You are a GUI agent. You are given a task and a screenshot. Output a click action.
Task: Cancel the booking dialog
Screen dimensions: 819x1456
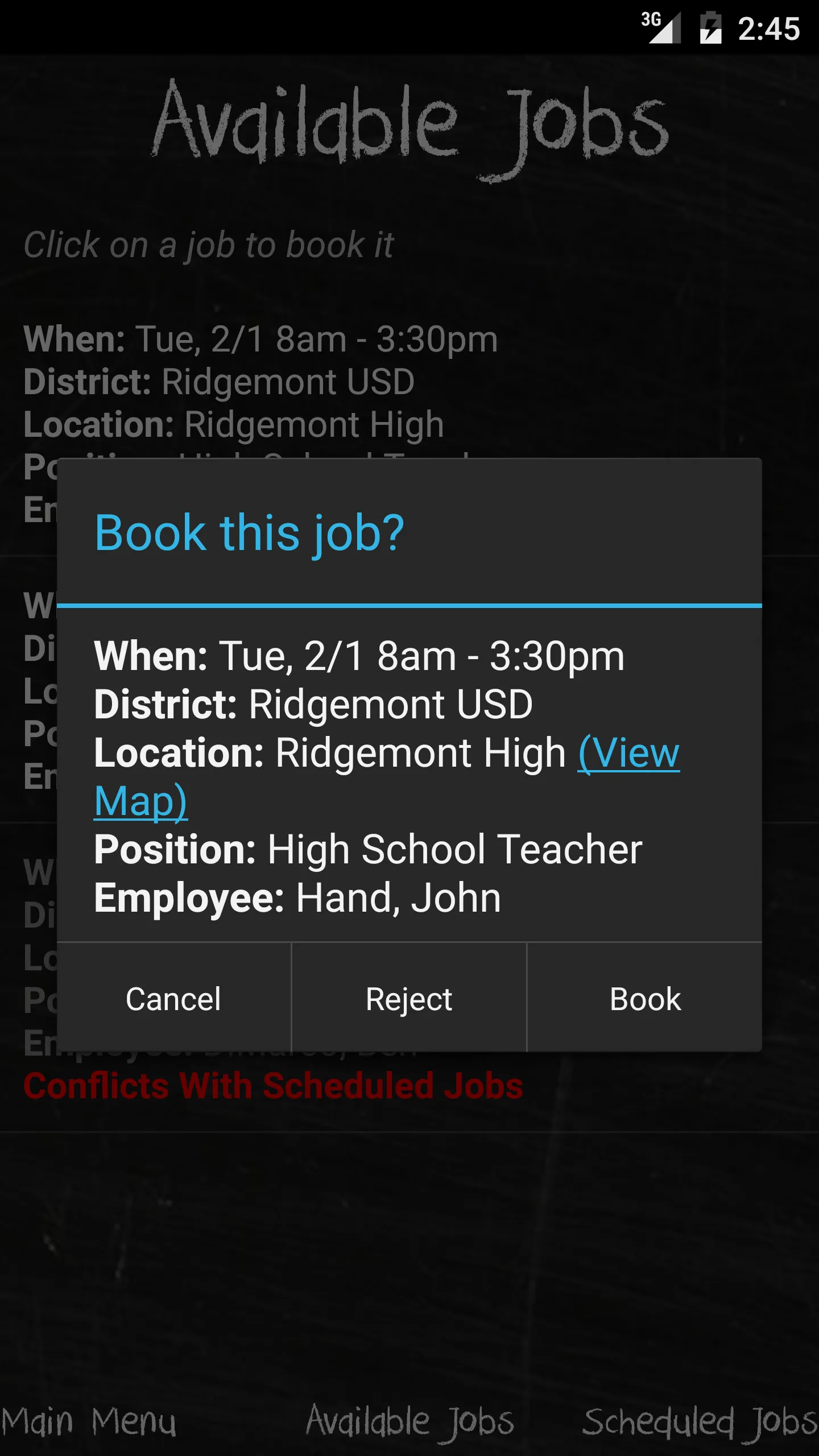click(x=173, y=999)
